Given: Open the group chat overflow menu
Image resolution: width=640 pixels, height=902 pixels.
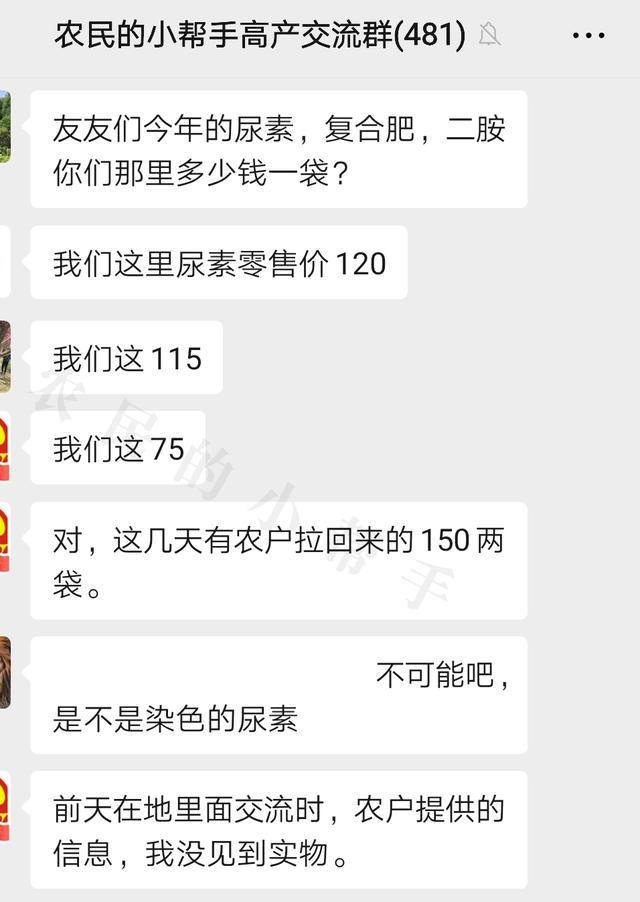Looking at the screenshot, I should point(588,36).
